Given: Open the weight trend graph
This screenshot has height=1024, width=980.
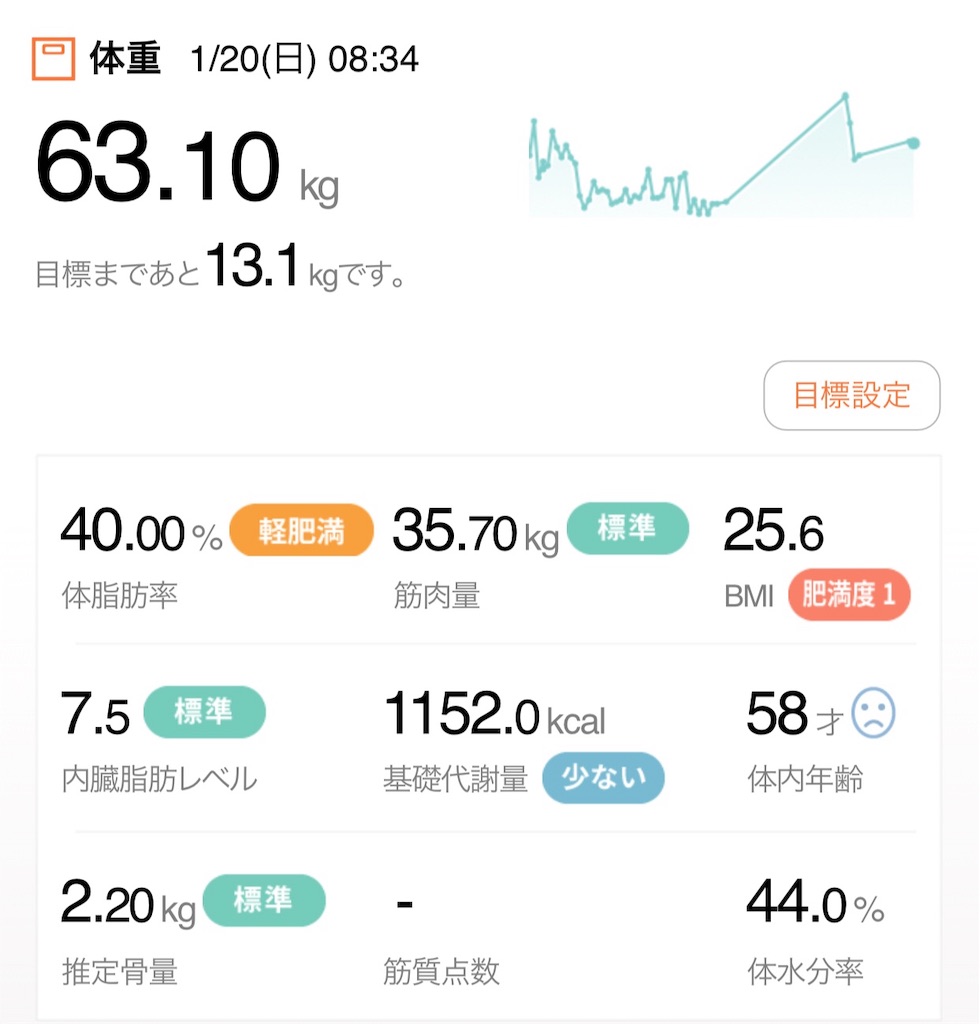Looking at the screenshot, I should [723, 155].
